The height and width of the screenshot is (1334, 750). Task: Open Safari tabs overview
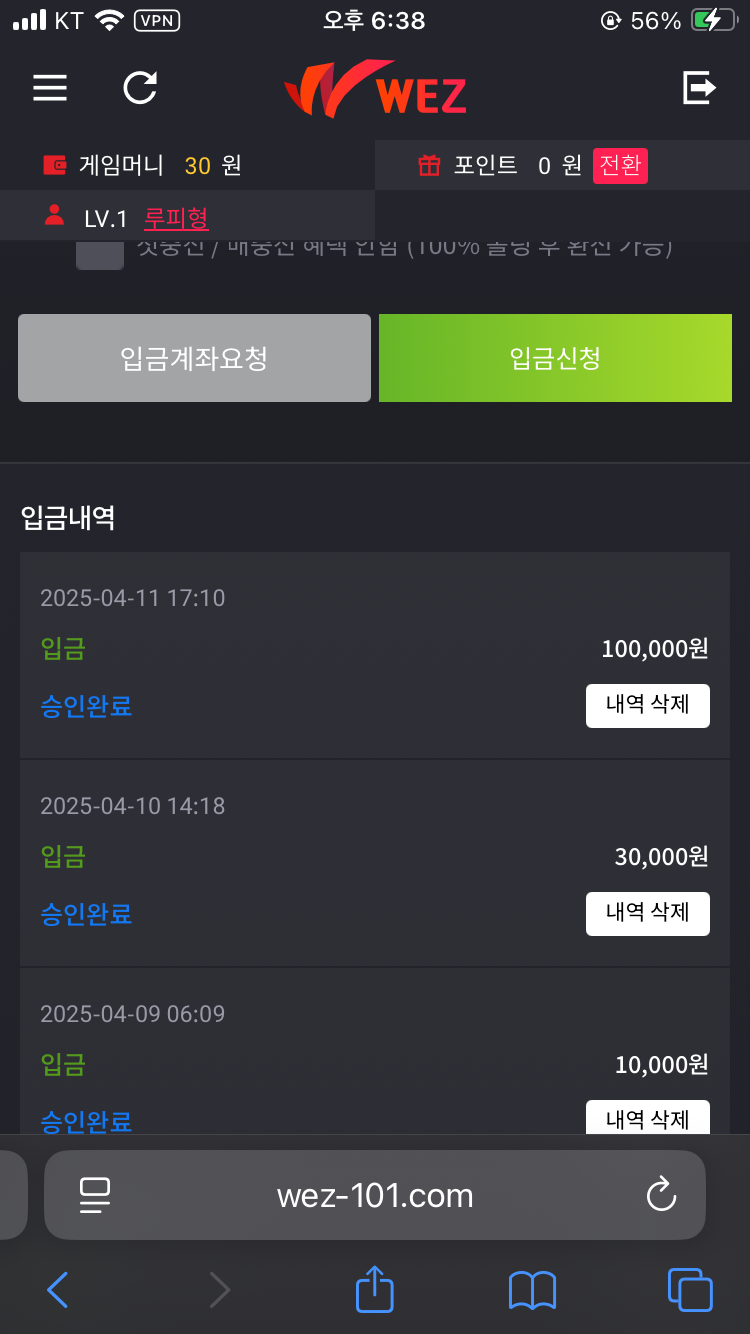point(690,1290)
